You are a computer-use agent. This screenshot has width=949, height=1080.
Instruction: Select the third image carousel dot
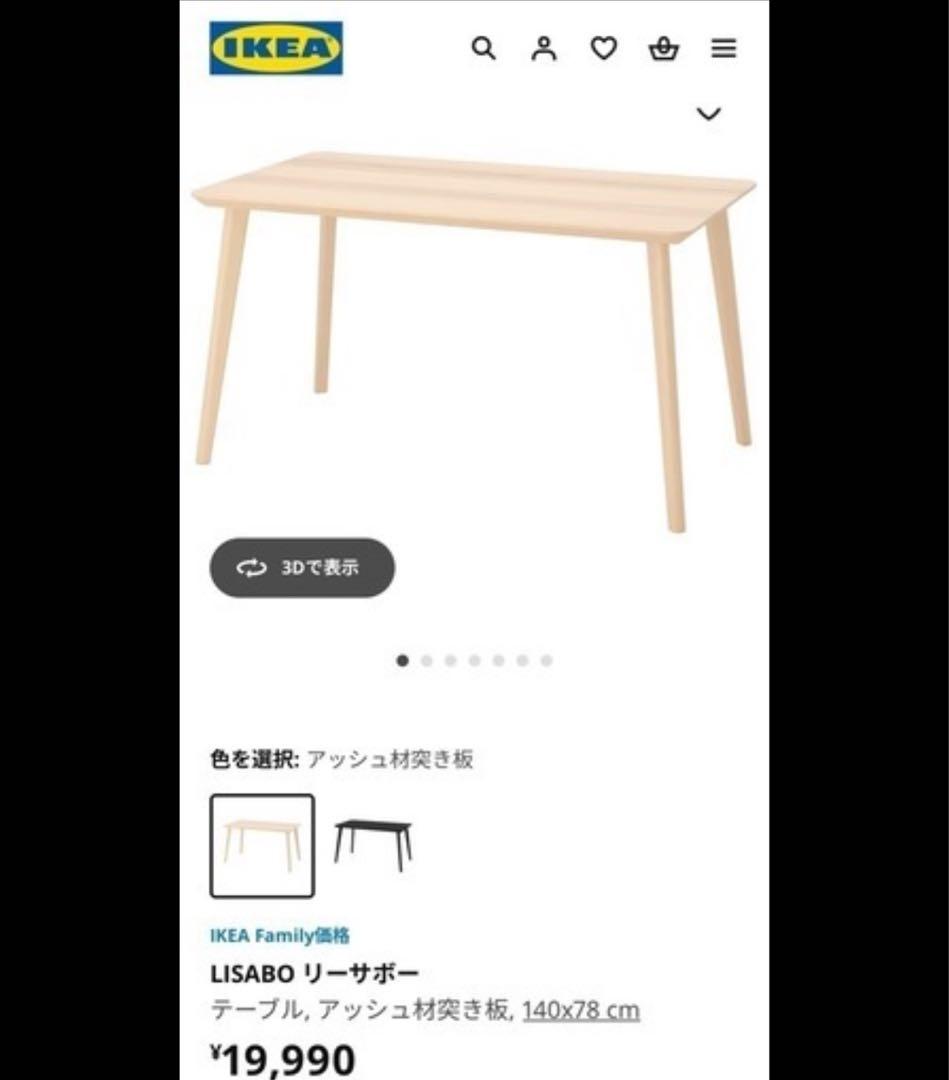pos(450,661)
